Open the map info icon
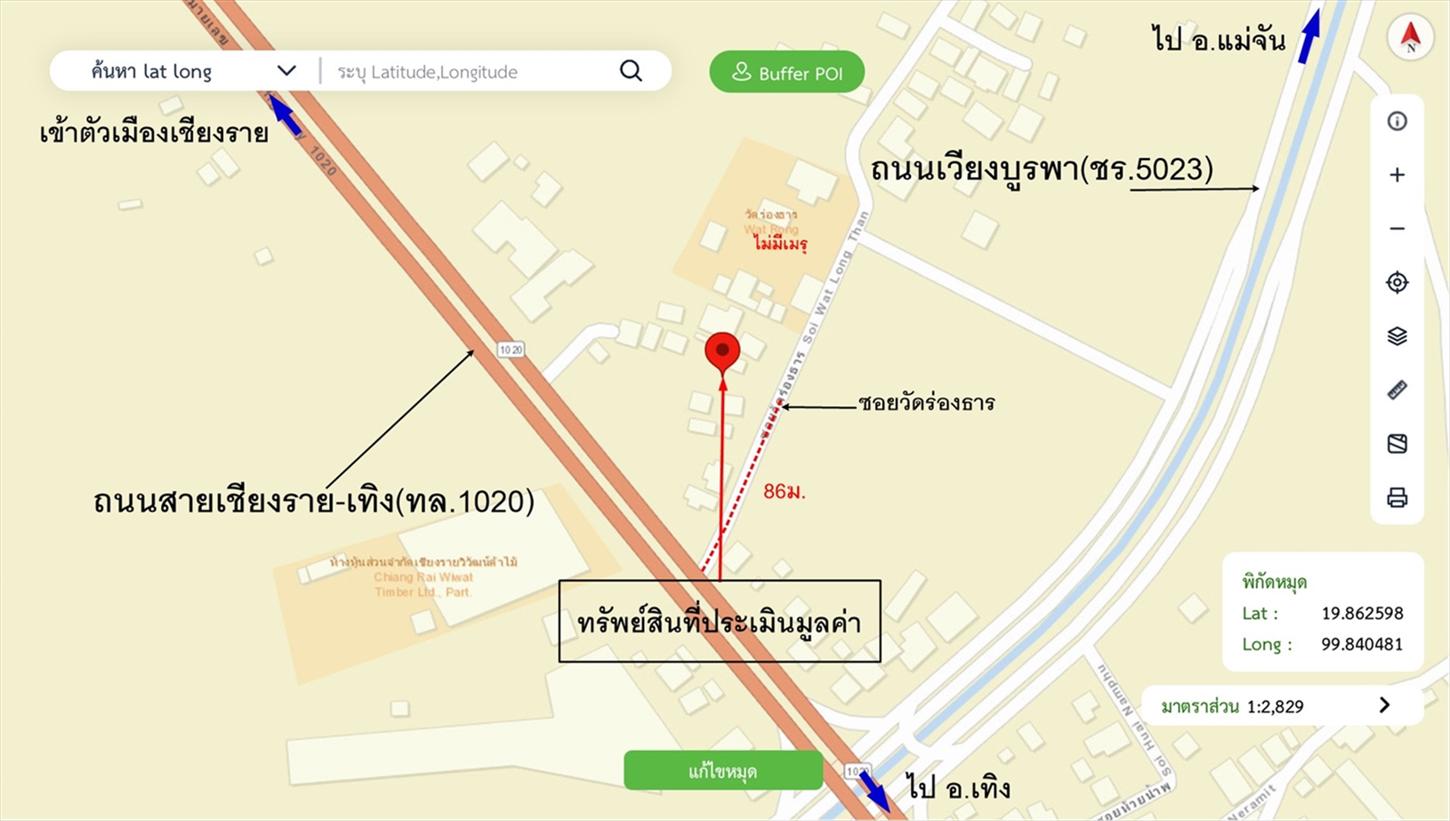 click(1397, 121)
